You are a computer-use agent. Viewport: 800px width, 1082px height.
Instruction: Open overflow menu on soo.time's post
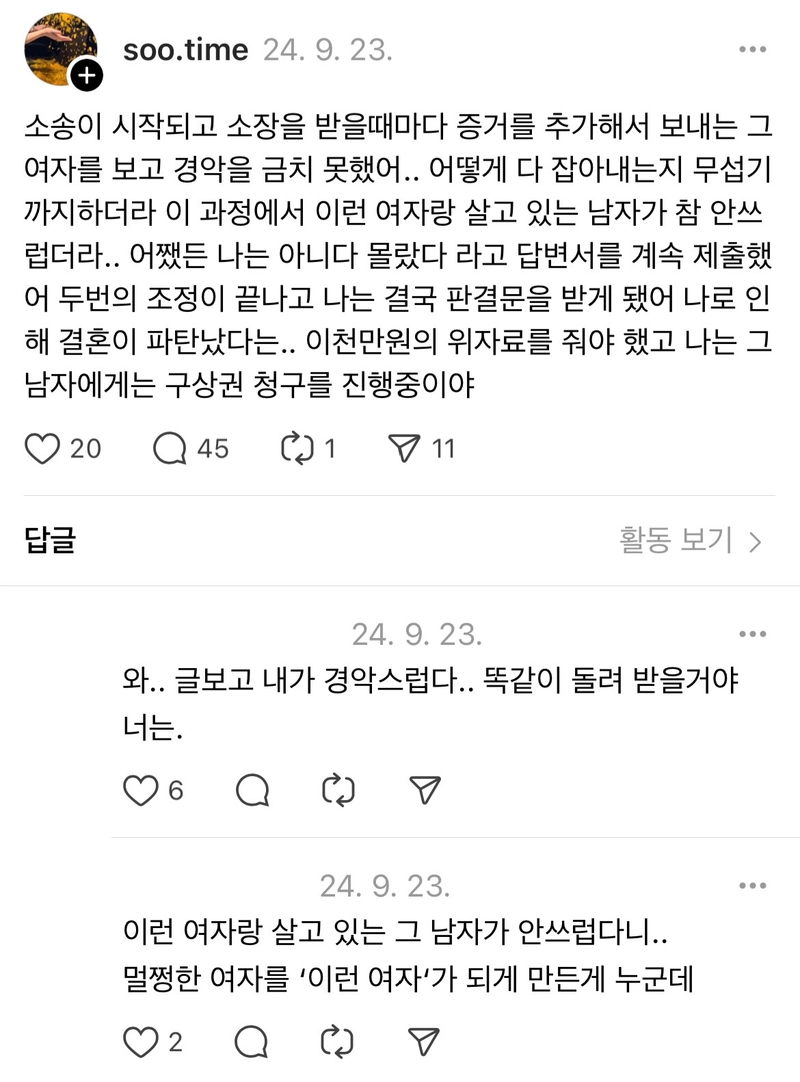click(752, 50)
